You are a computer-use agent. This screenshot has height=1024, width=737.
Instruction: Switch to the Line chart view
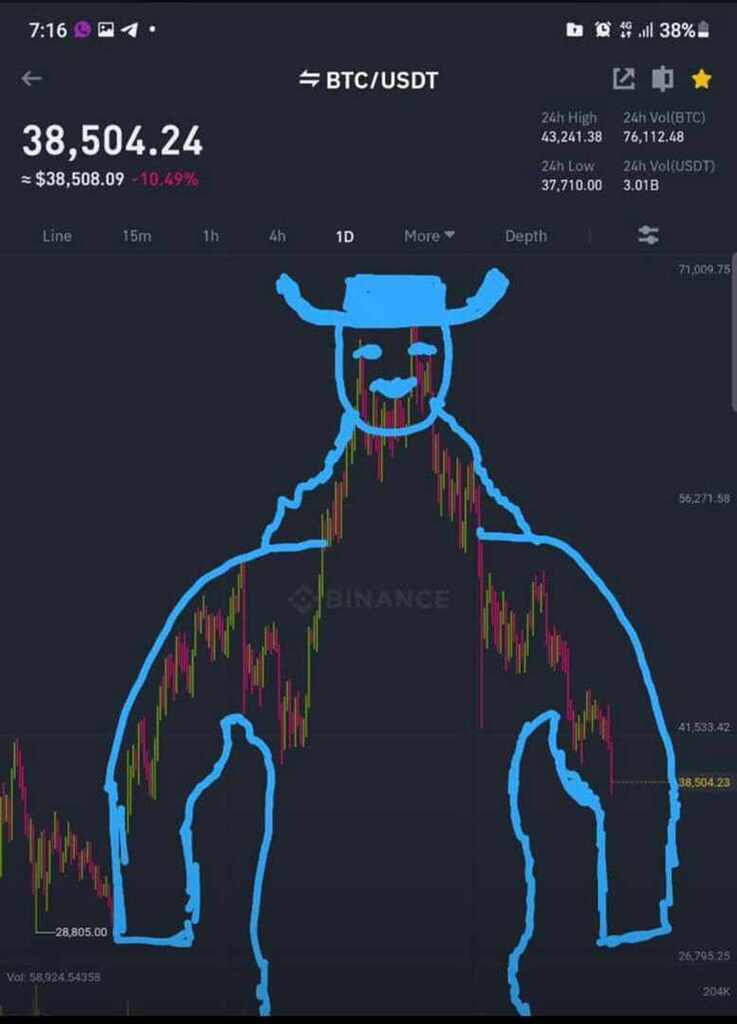click(x=57, y=236)
